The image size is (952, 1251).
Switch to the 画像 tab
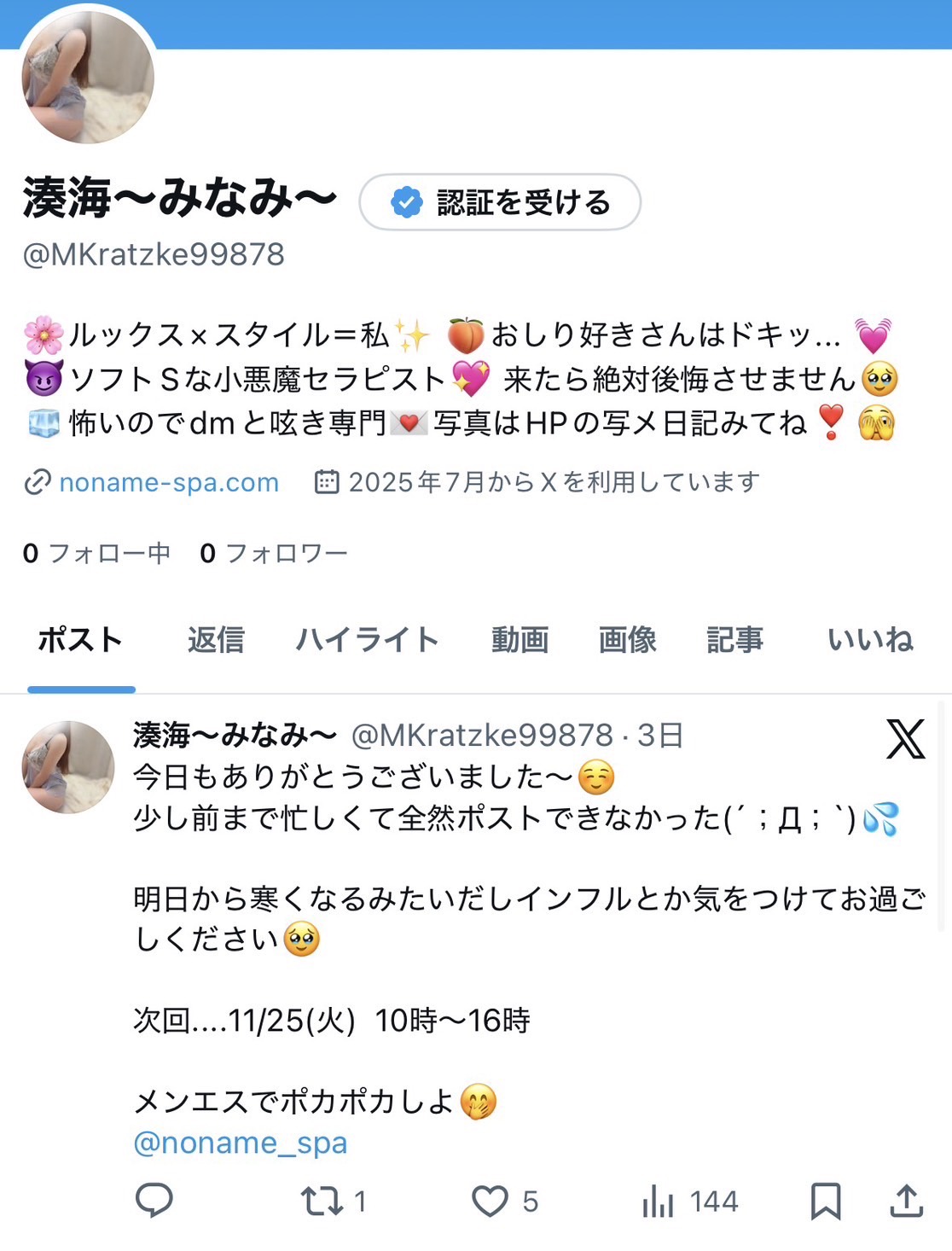[x=627, y=639]
